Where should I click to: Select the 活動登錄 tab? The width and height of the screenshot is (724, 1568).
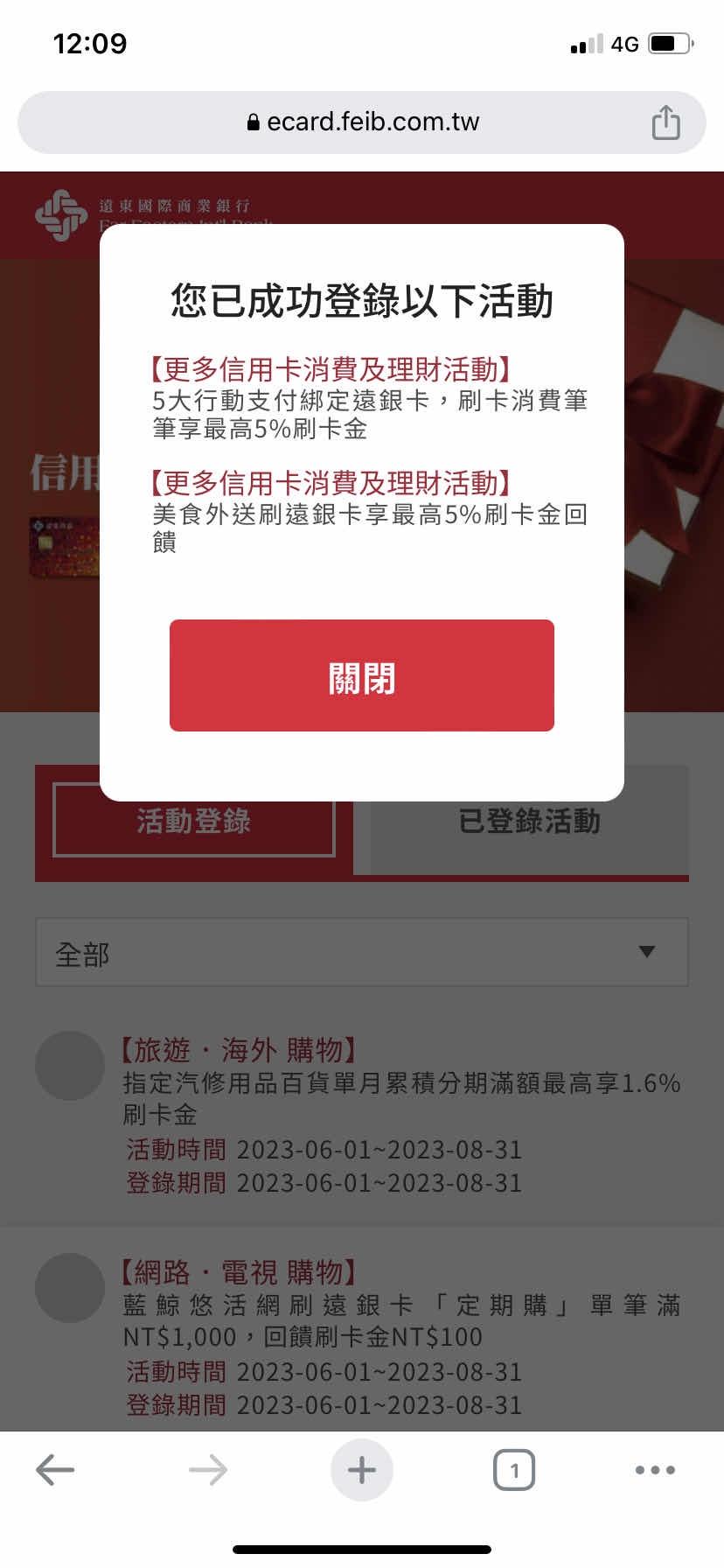pyautogui.click(x=193, y=822)
